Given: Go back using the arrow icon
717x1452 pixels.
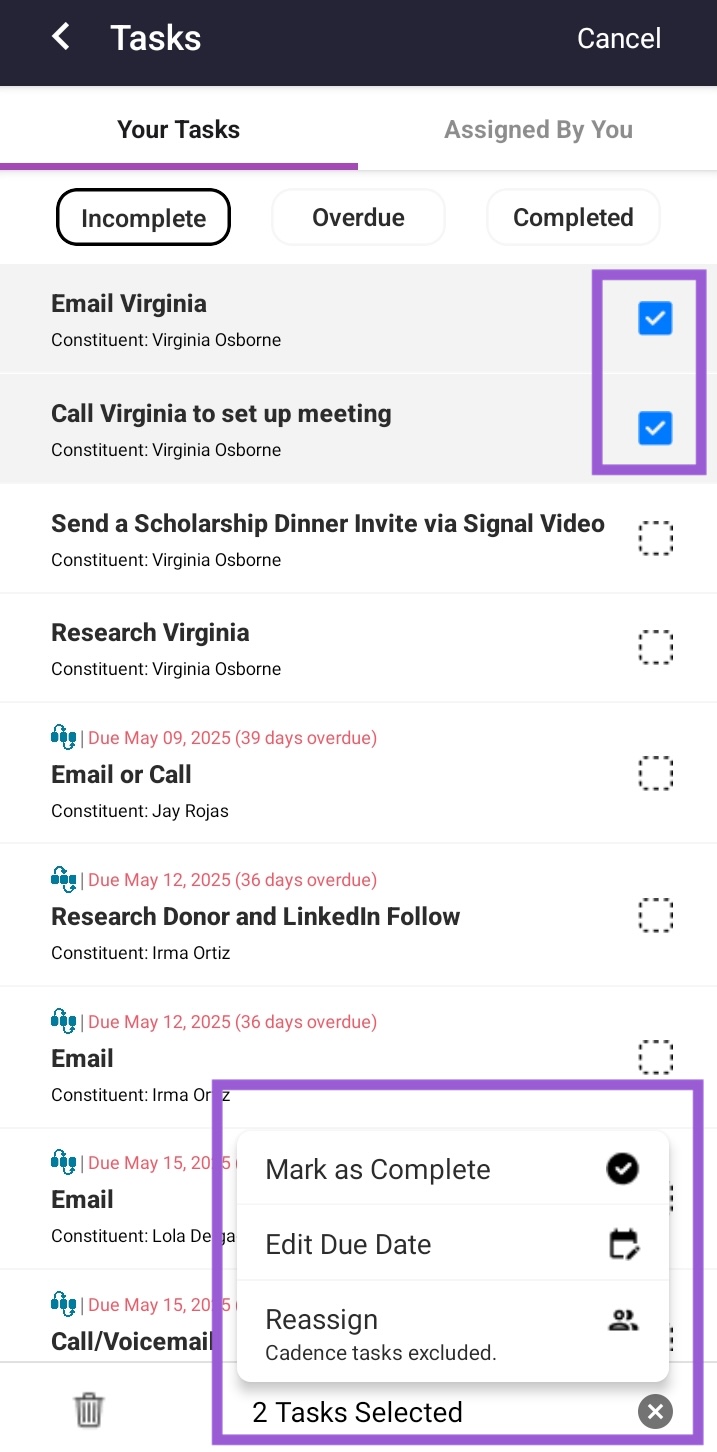Looking at the screenshot, I should 61,38.
